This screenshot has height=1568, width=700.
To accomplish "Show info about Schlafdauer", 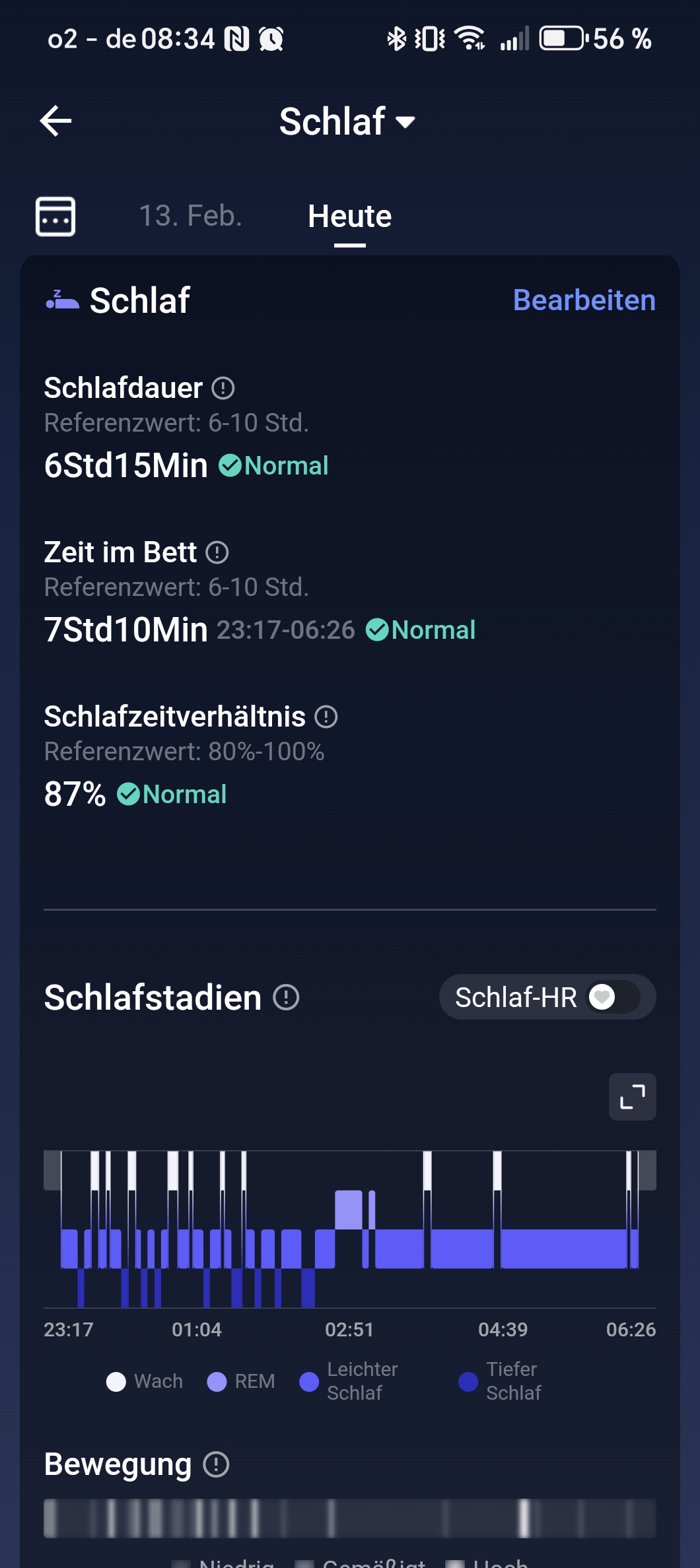I will coord(223,388).
